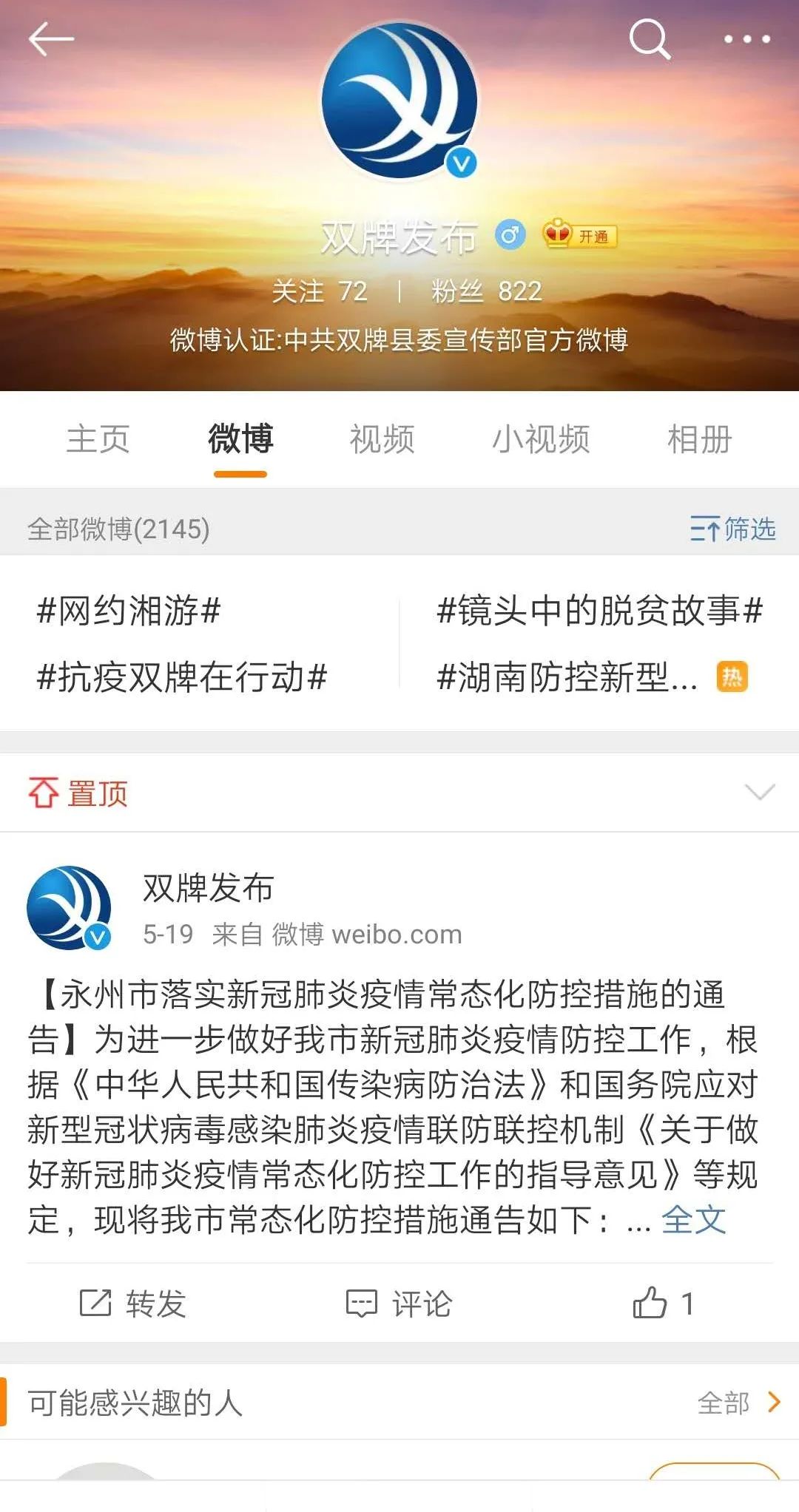
Task: View the 关注 72 following list
Action: pyautogui.click(x=320, y=291)
